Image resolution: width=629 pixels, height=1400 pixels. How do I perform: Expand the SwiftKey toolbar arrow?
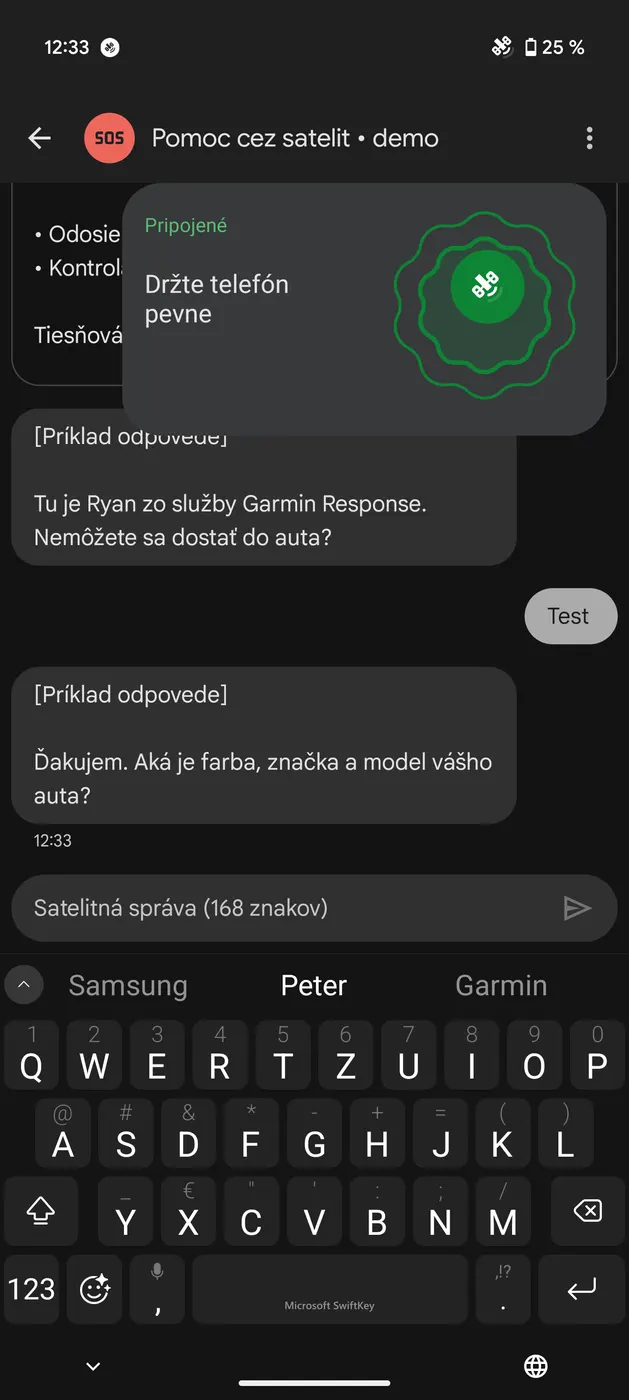tap(24, 986)
